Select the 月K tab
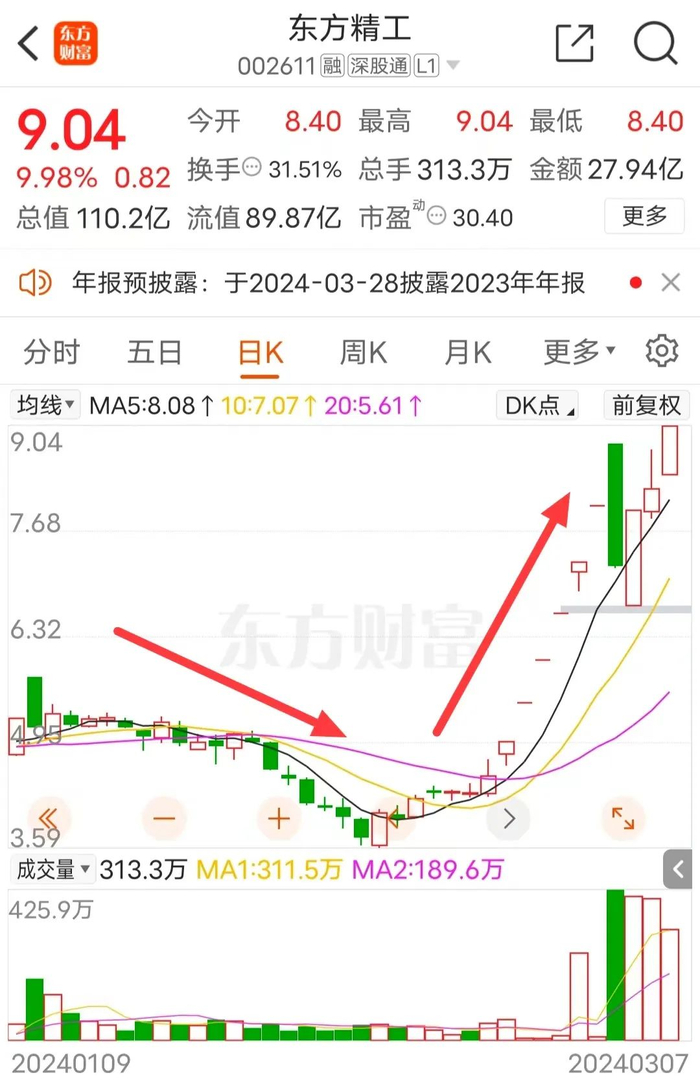This screenshot has height=1091, width=700. [468, 352]
